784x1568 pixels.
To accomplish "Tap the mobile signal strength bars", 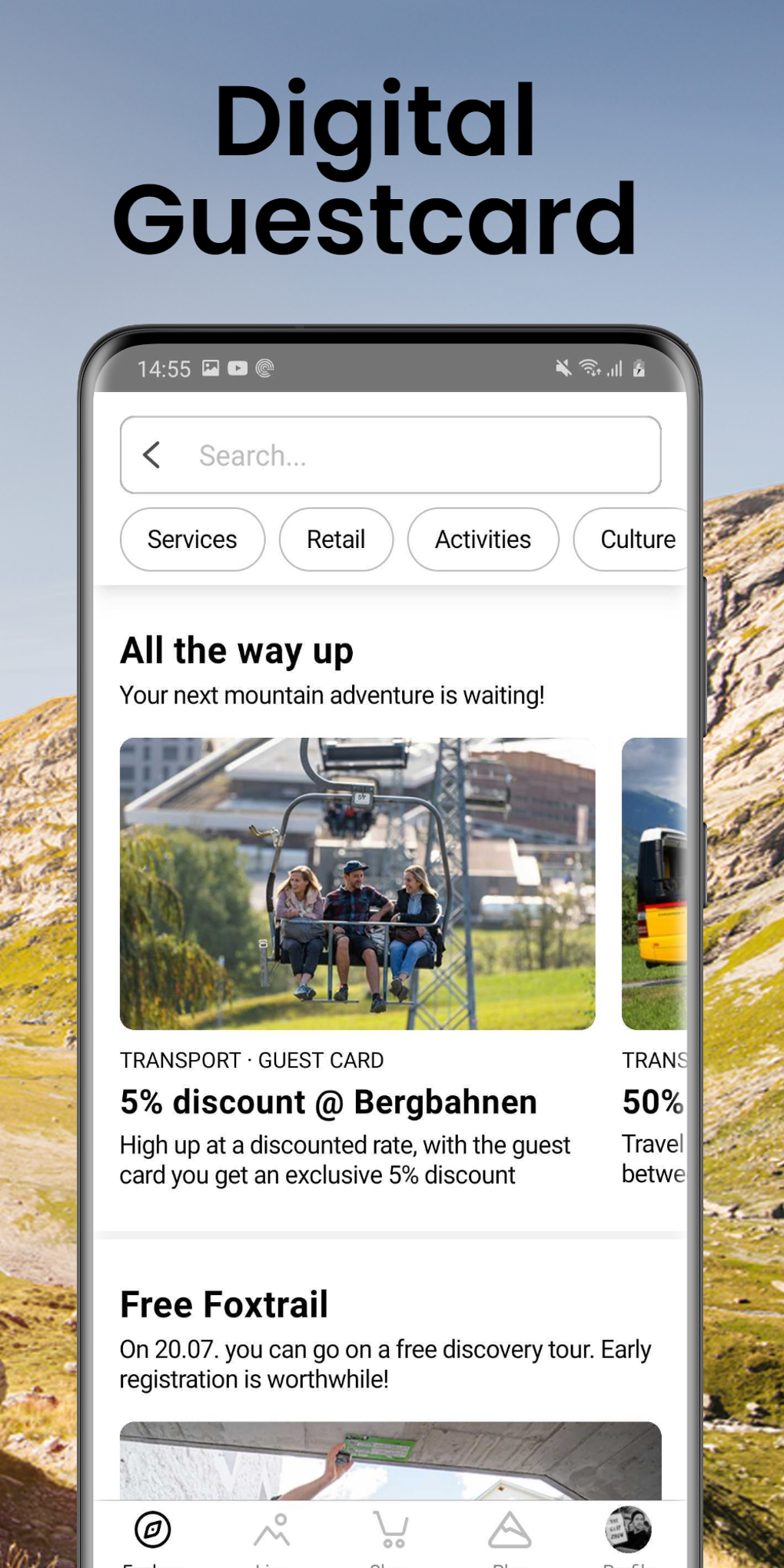I will pyautogui.click(x=613, y=369).
